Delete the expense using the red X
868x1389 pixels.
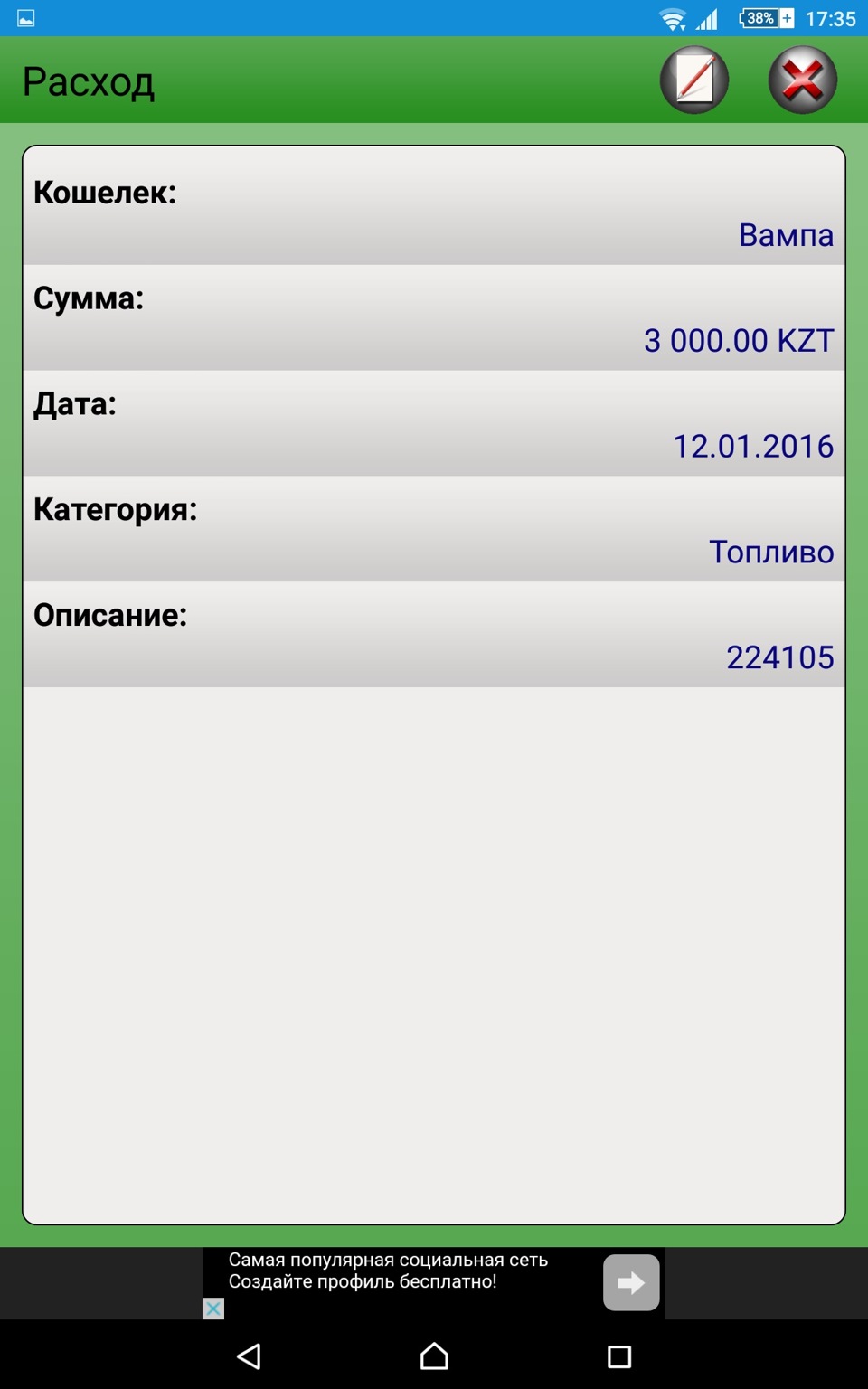pyautogui.click(x=803, y=80)
